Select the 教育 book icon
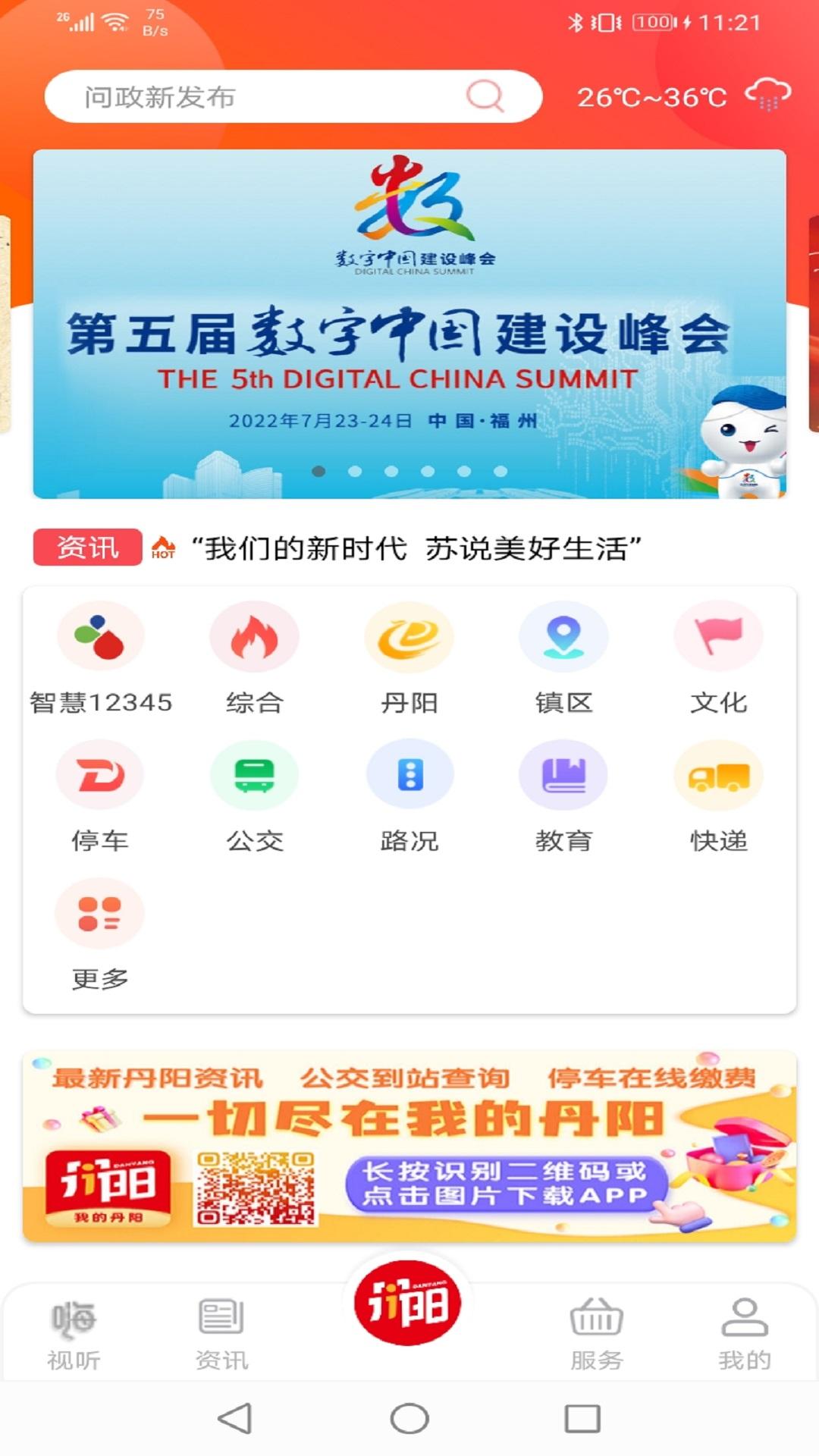 pyautogui.click(x=563, y=774)
